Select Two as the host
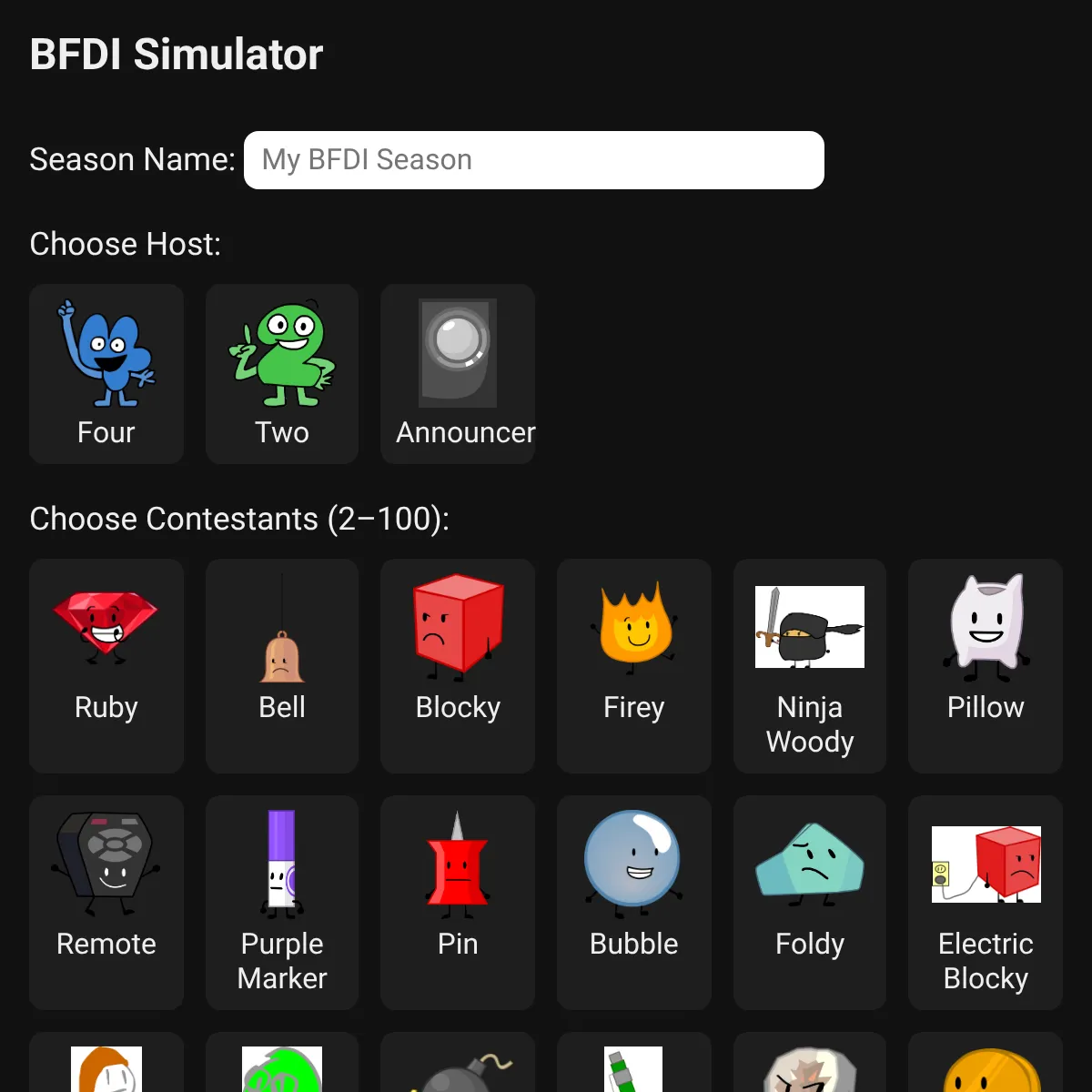The image size is (1092, 1092). [282, 374]
